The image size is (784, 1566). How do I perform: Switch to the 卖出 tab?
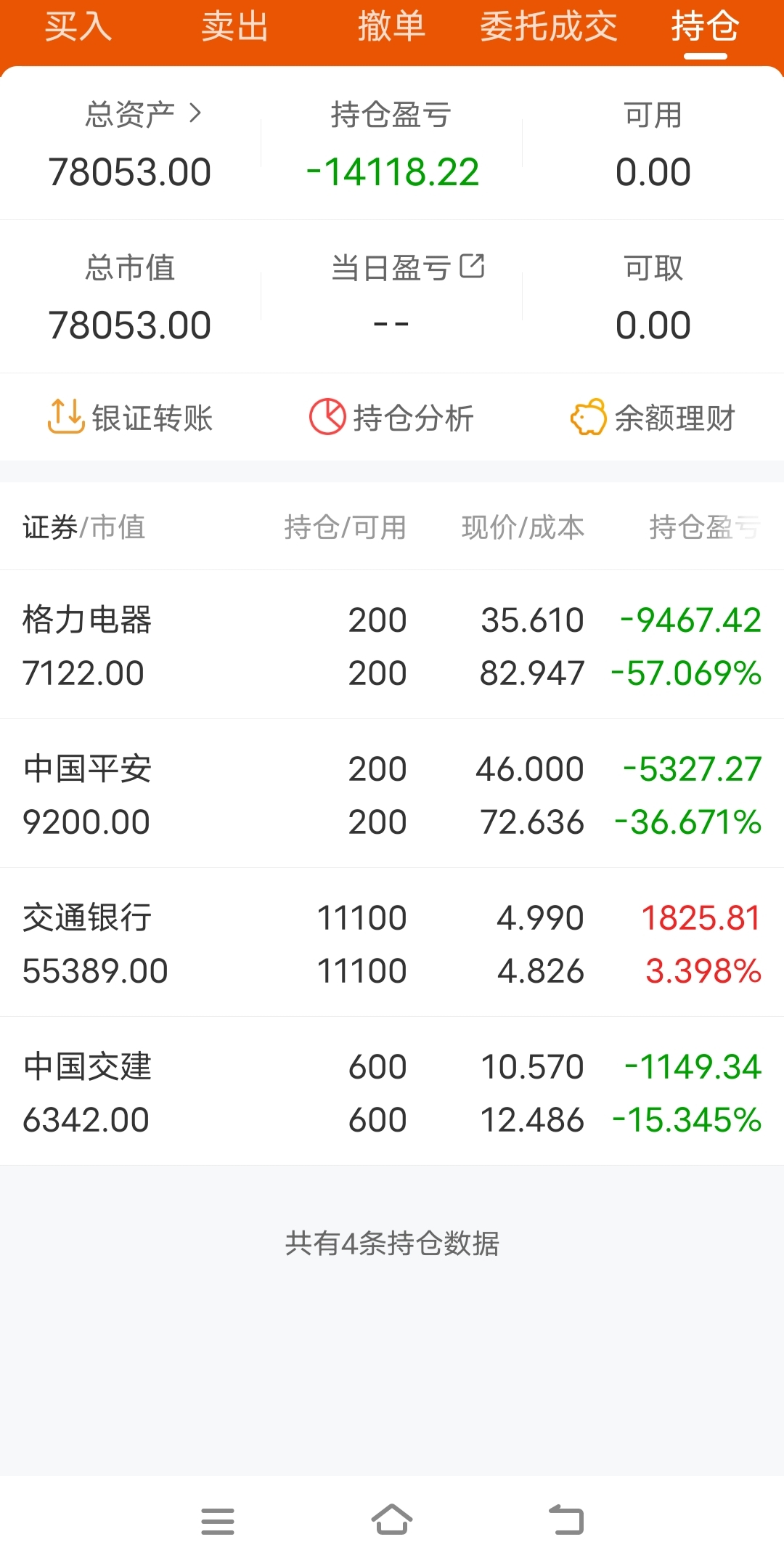point(234,28)
